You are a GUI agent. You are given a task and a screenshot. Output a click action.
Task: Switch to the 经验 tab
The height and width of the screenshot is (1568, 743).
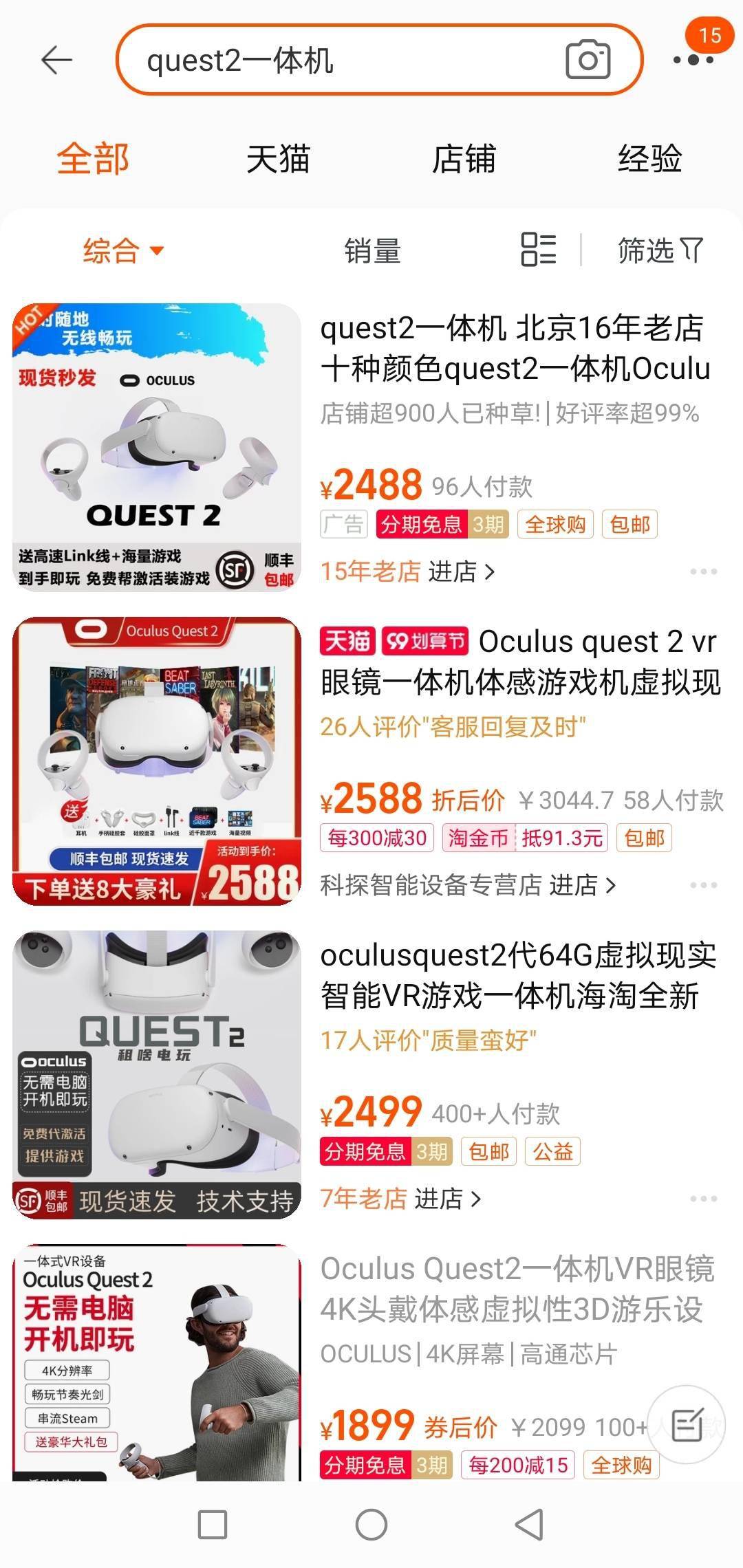(649, 160)
